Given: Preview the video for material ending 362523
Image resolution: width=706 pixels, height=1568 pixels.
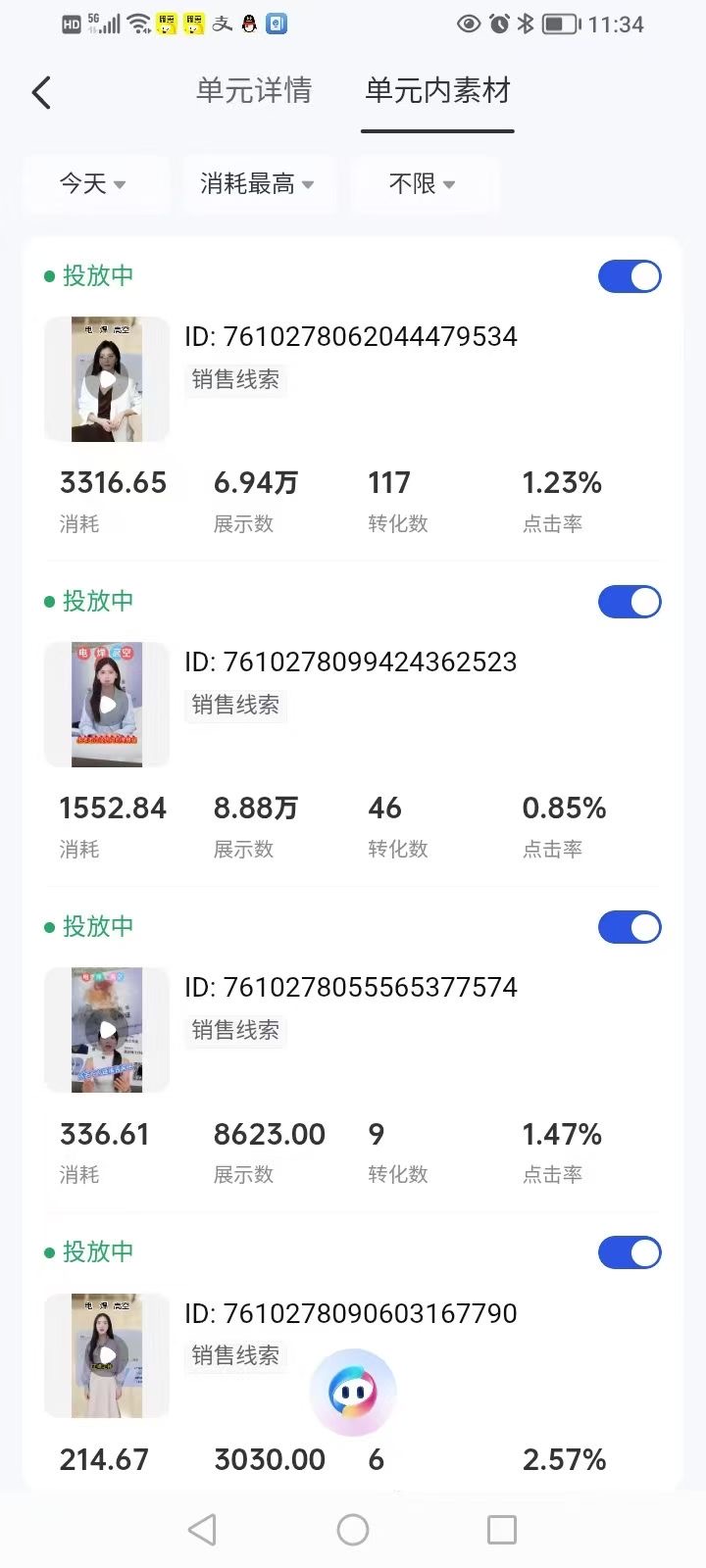Looking at the screenshot, I should click(107, 705).
